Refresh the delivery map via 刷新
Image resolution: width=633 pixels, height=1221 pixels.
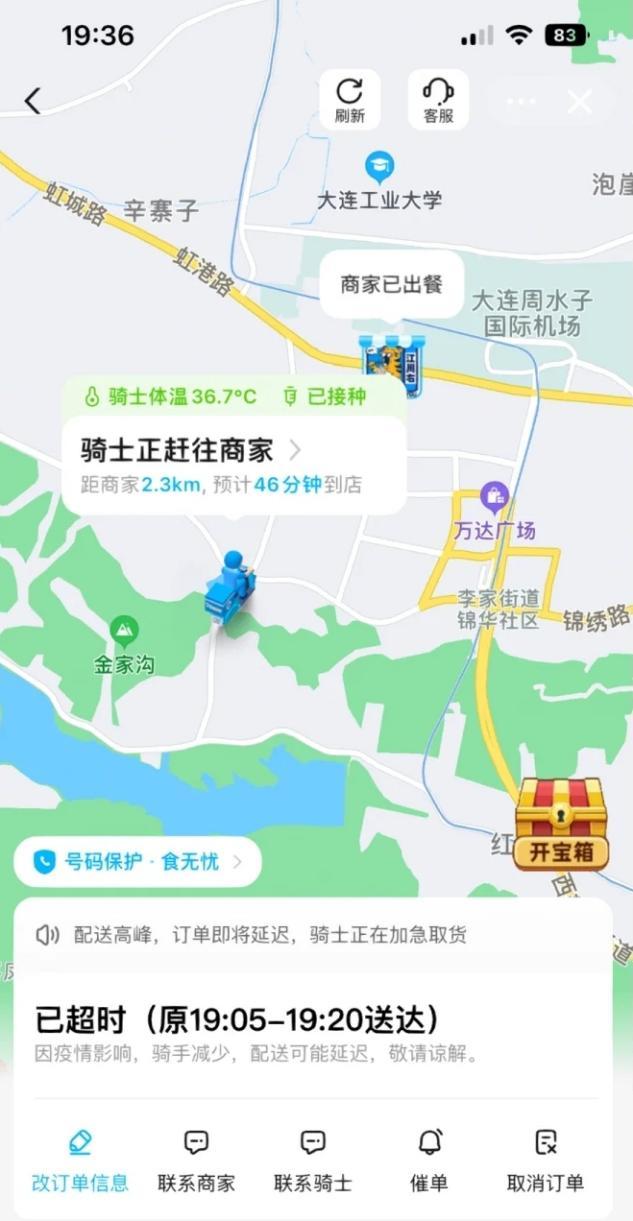point(349,100)
